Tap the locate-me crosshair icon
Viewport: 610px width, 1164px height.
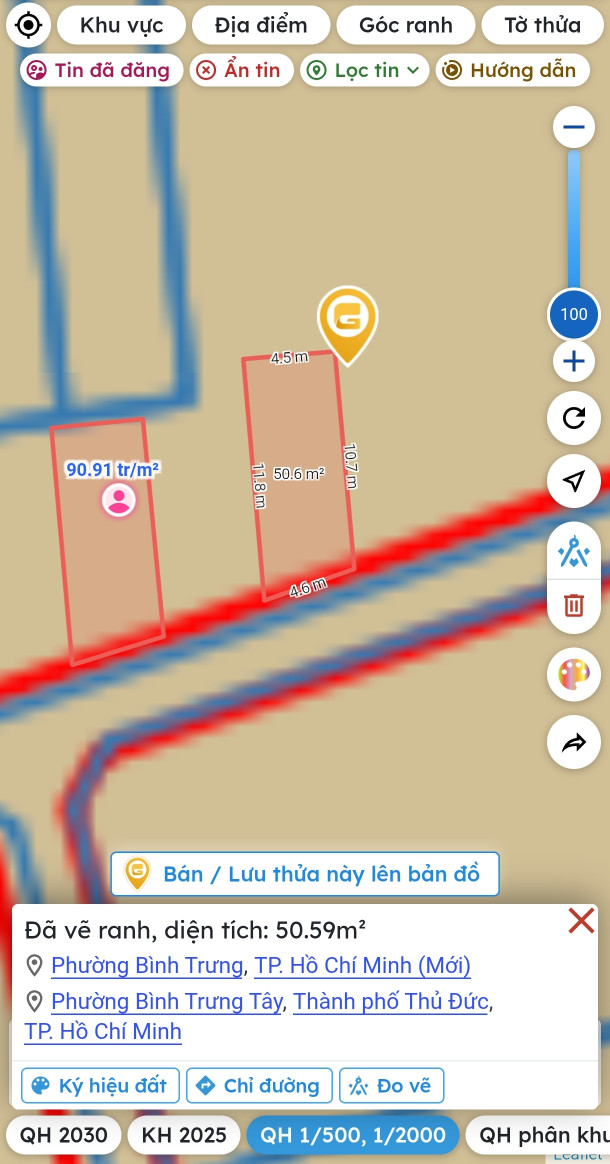point(28,25)
